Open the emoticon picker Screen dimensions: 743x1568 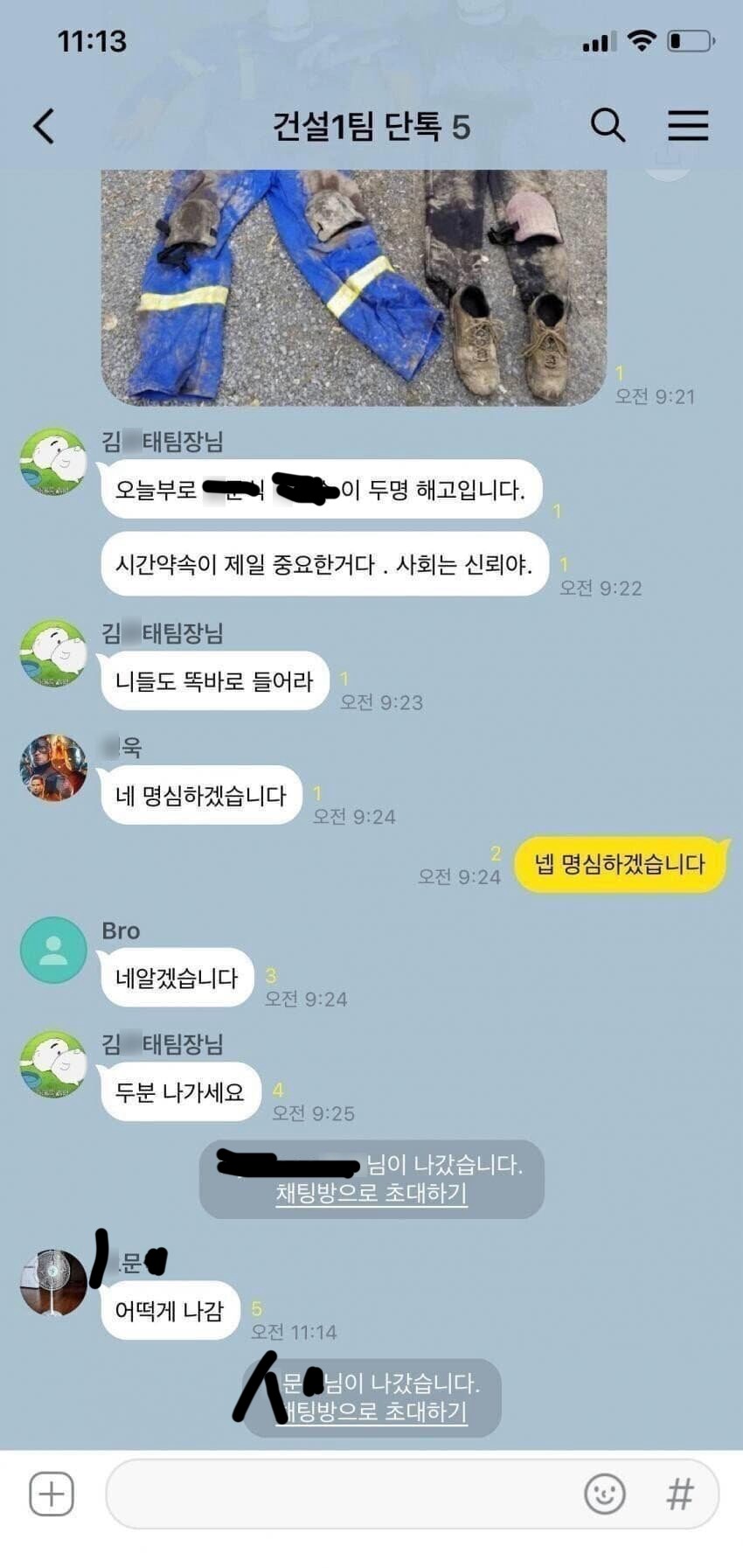(x=604, y=1494)
